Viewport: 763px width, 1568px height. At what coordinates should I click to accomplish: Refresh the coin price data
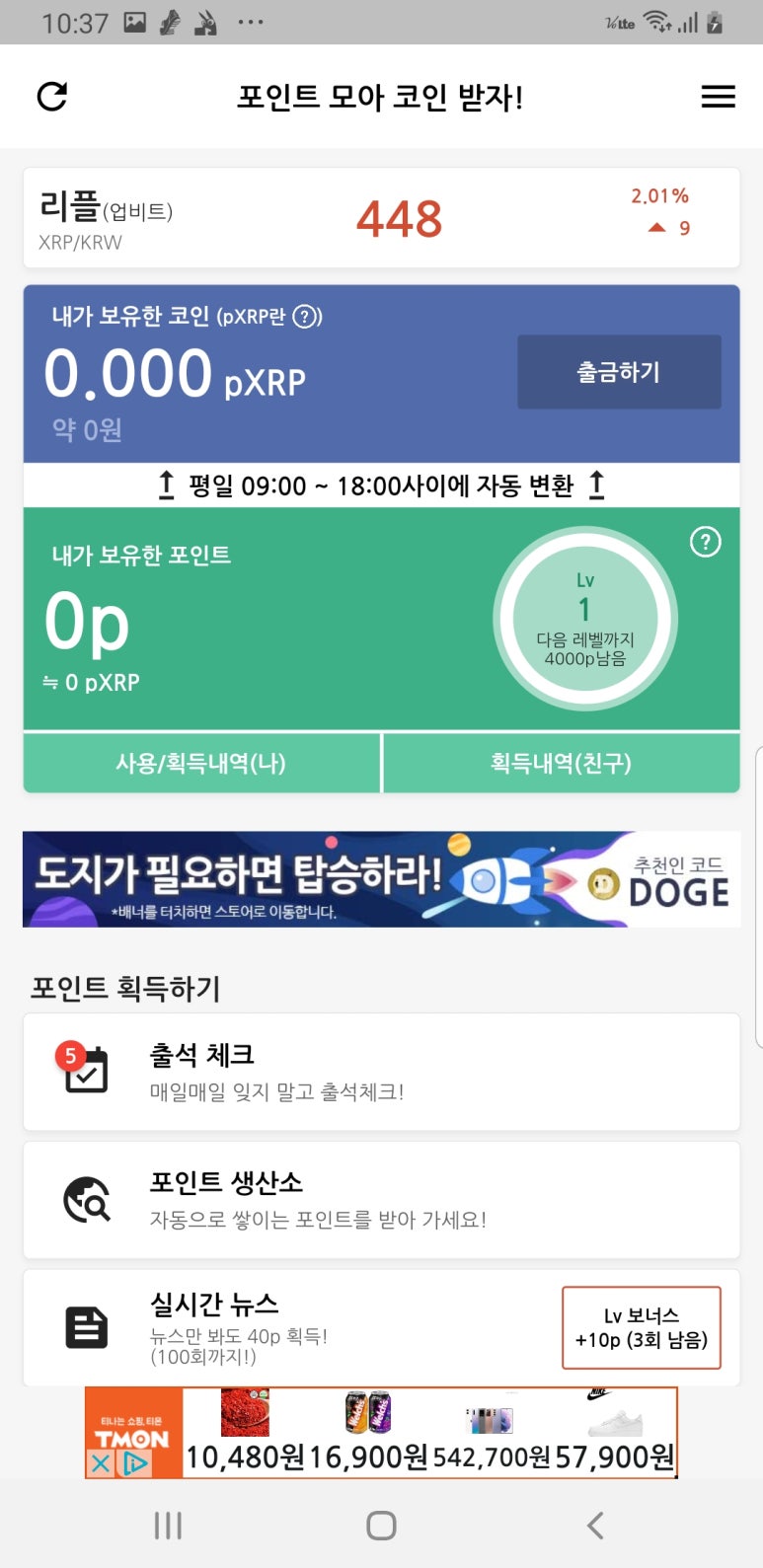[x=52, y=96]
